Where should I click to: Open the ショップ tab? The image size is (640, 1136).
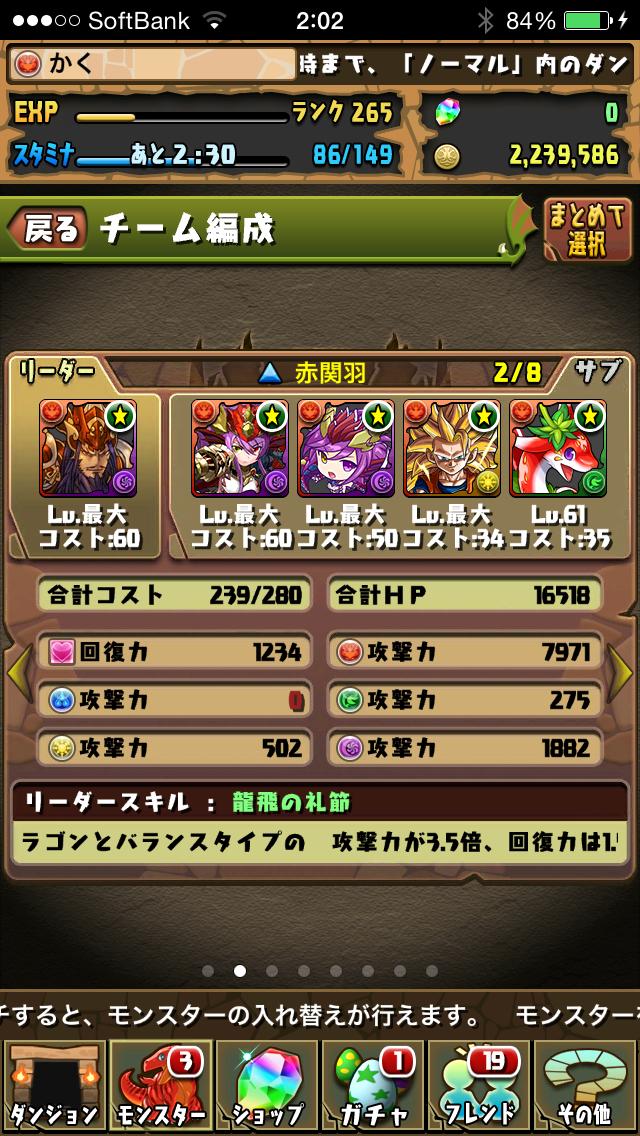pyautogui.click(x=266, y=1085)
